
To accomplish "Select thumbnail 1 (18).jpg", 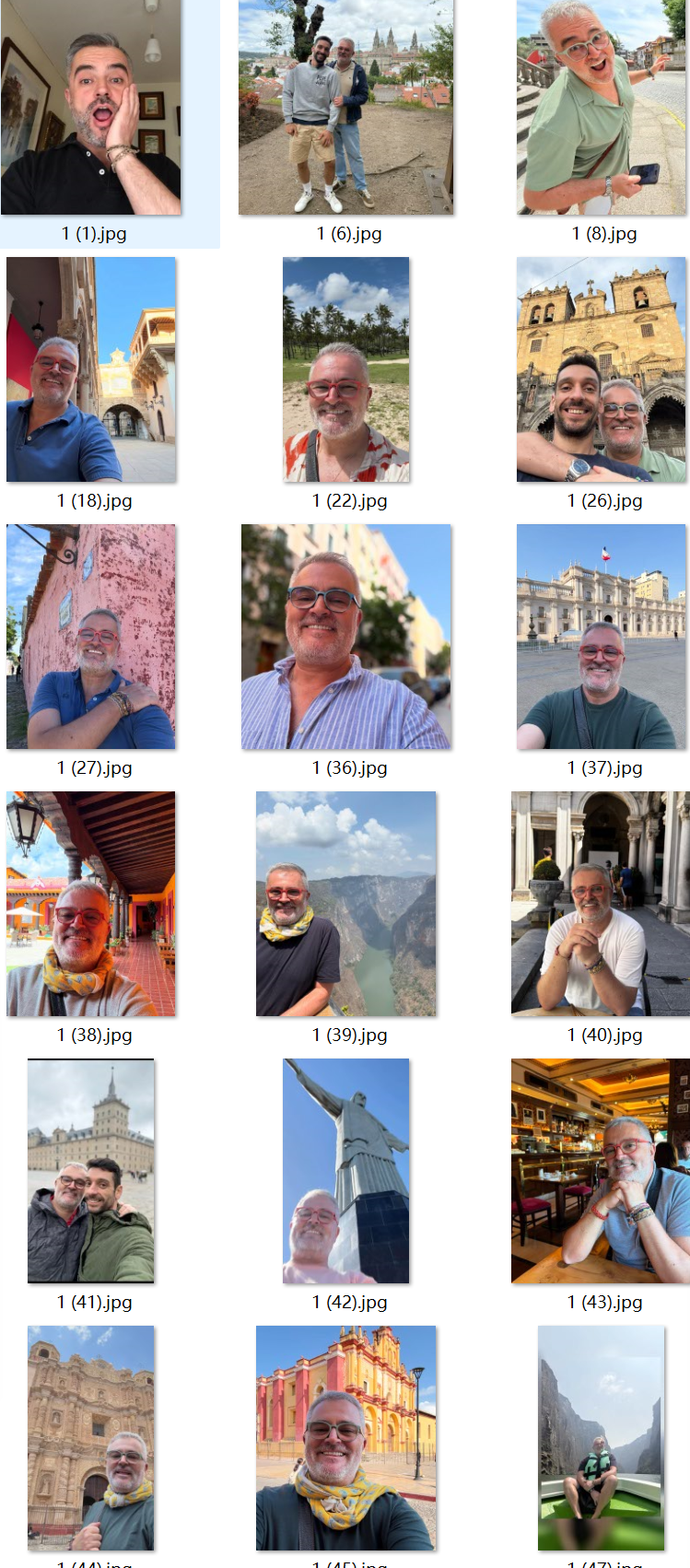I will [91, 369].
